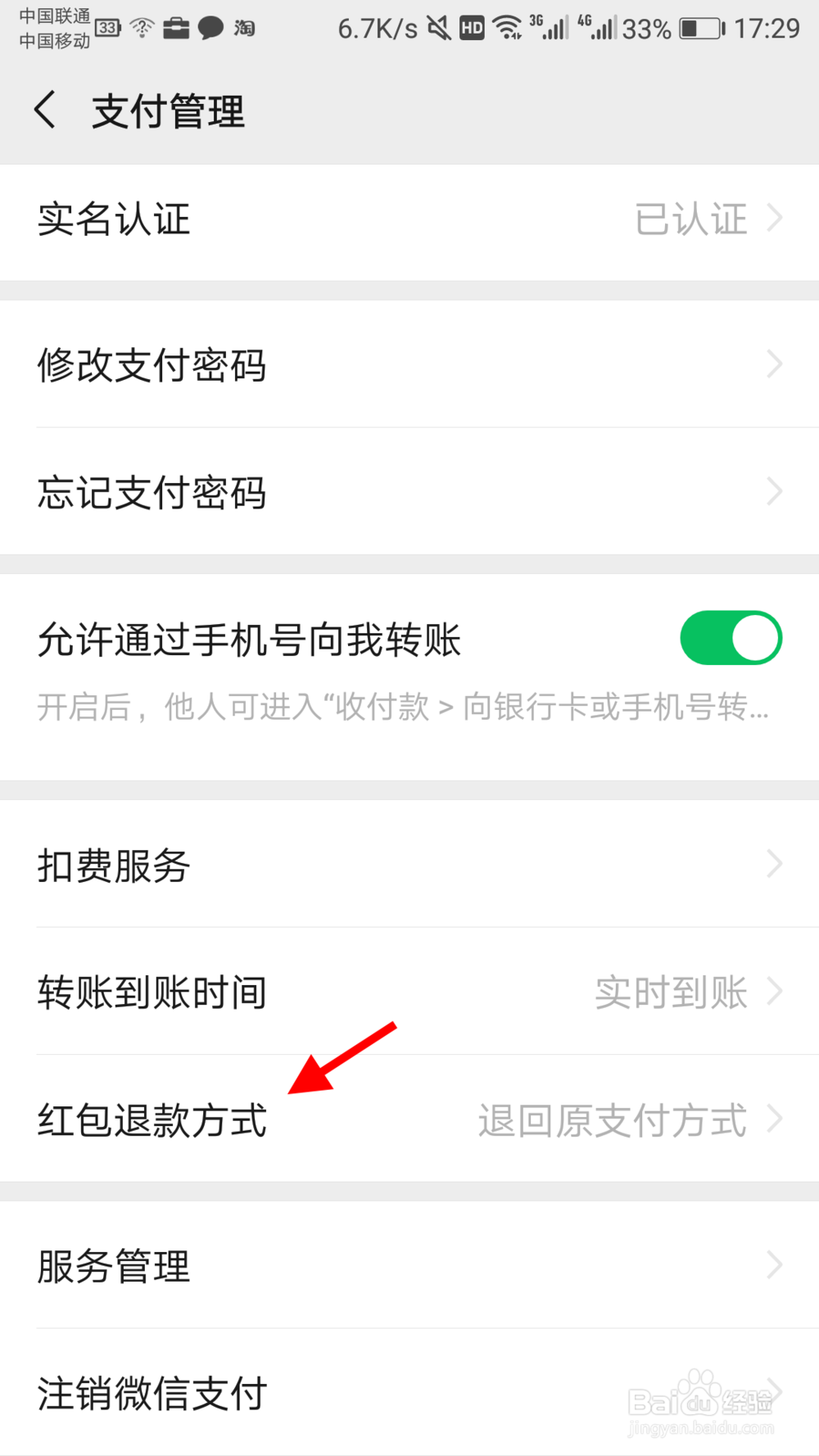Click the chat bubble icon in status bar
Image resolution: width=819 pixels, height=1456 pixels.
211,29
